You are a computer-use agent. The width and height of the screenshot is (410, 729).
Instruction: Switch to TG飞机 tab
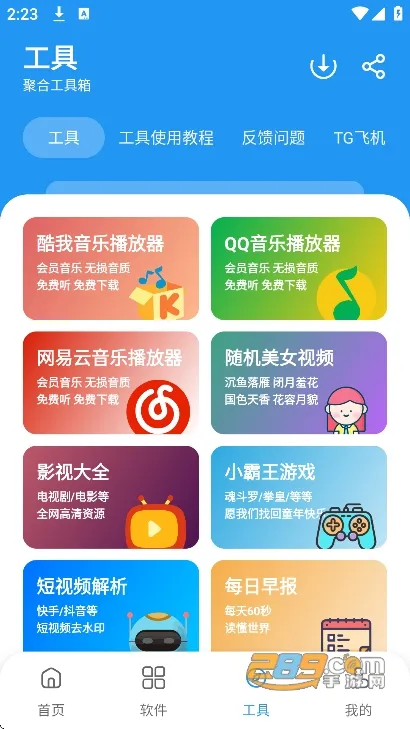tap(359, 138)
